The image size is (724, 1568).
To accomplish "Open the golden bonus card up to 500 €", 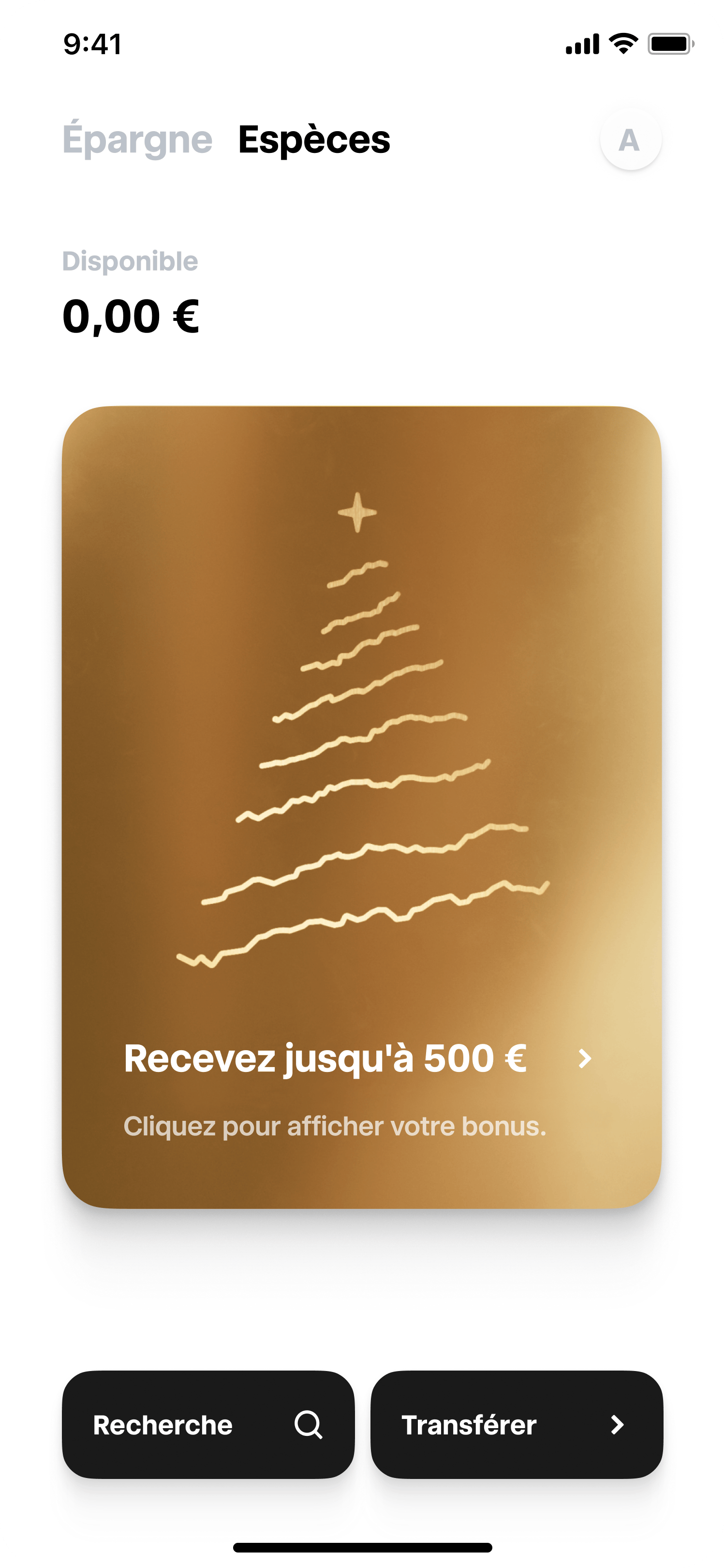I will pos(361,807).
